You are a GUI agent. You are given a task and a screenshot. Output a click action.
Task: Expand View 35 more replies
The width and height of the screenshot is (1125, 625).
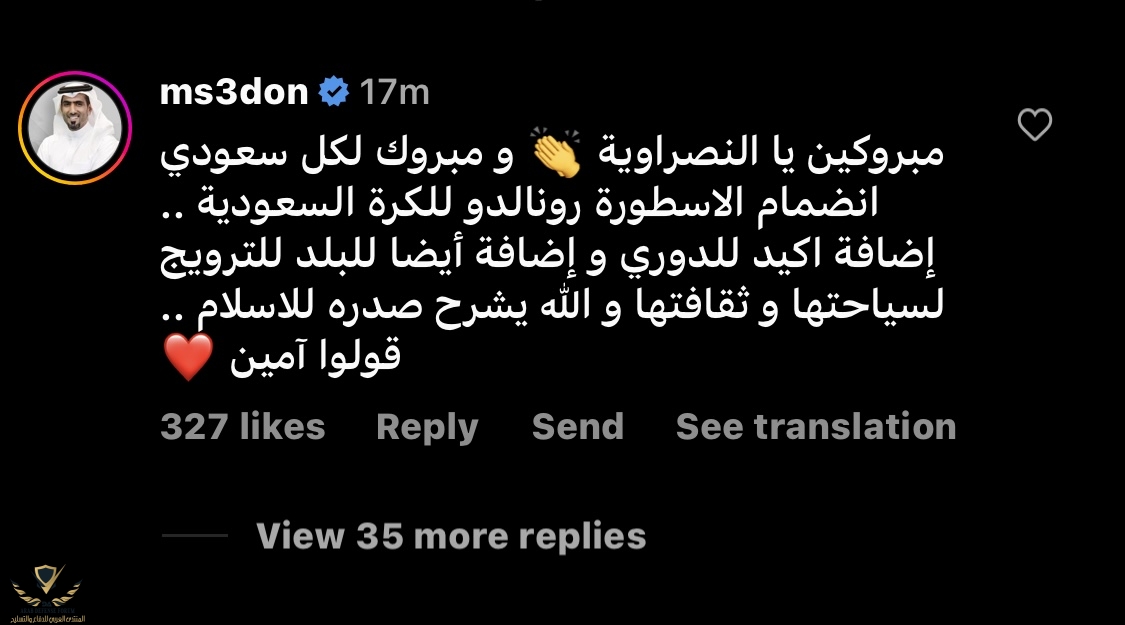click(451, 536)
